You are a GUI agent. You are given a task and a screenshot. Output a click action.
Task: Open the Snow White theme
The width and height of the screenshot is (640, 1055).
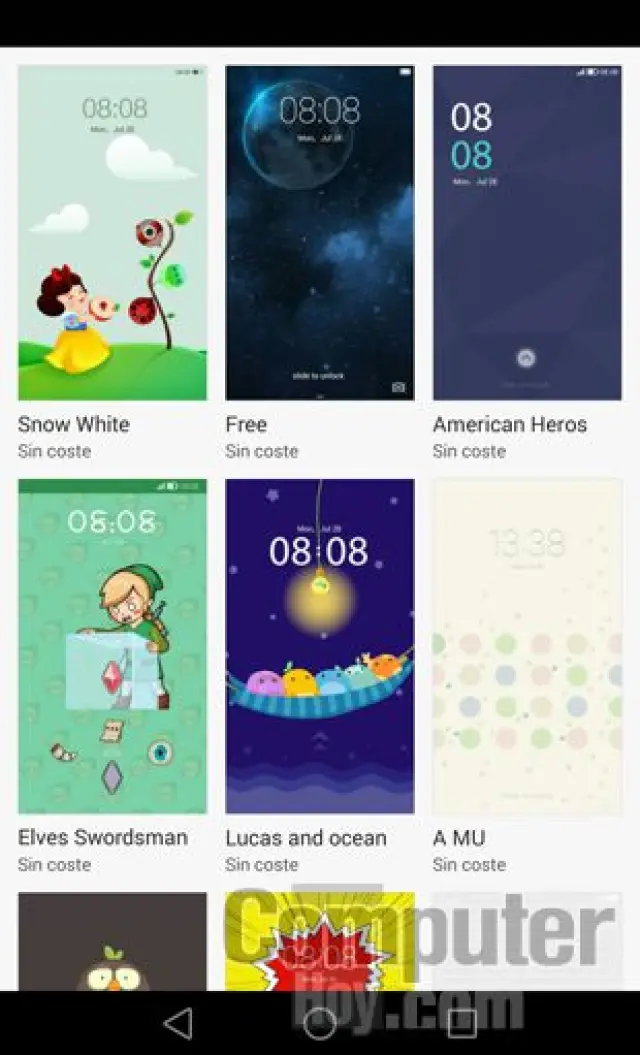coord(112,233)
